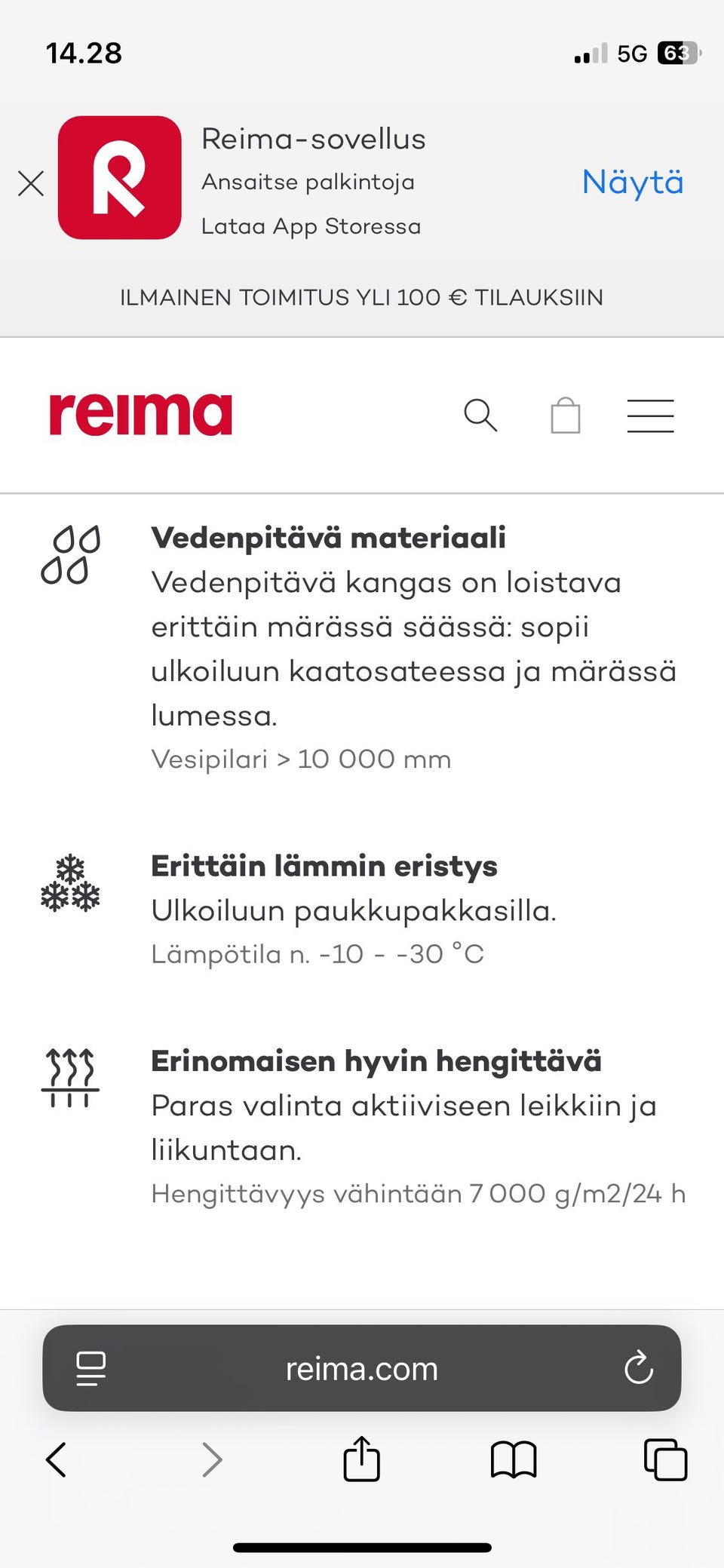Tap Lataa App Storessa text

(311, 226)
